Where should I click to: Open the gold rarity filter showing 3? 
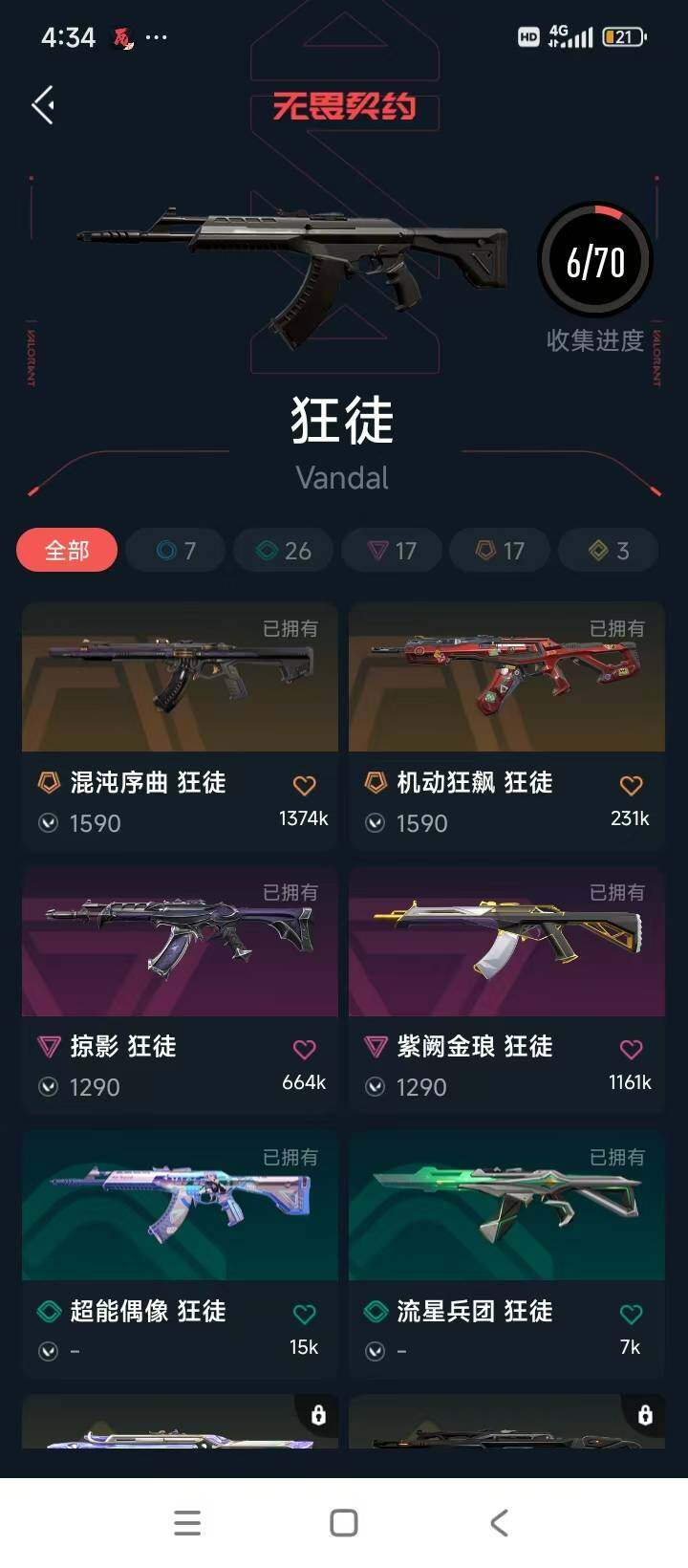pyautogui.click(x=608, y=551)
